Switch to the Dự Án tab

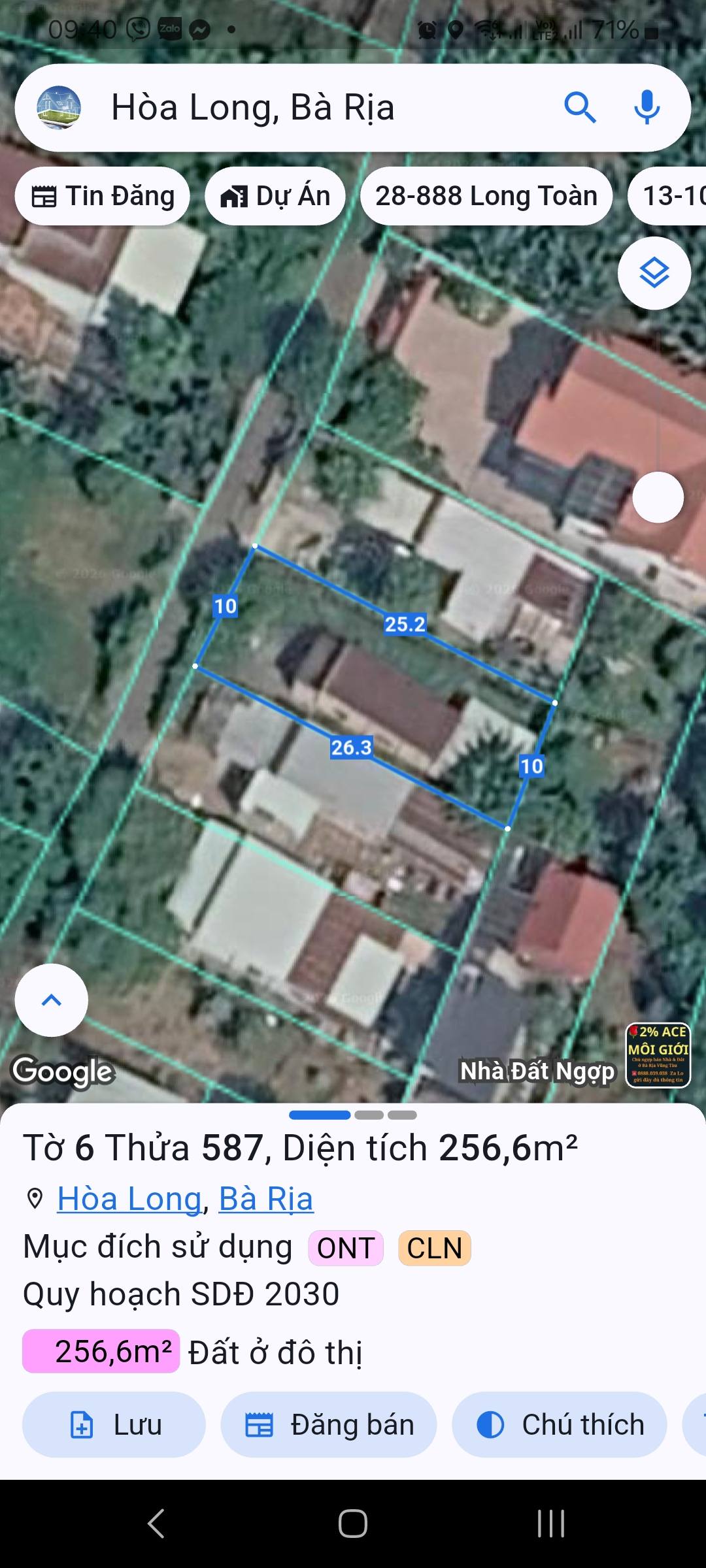(275, 195)
